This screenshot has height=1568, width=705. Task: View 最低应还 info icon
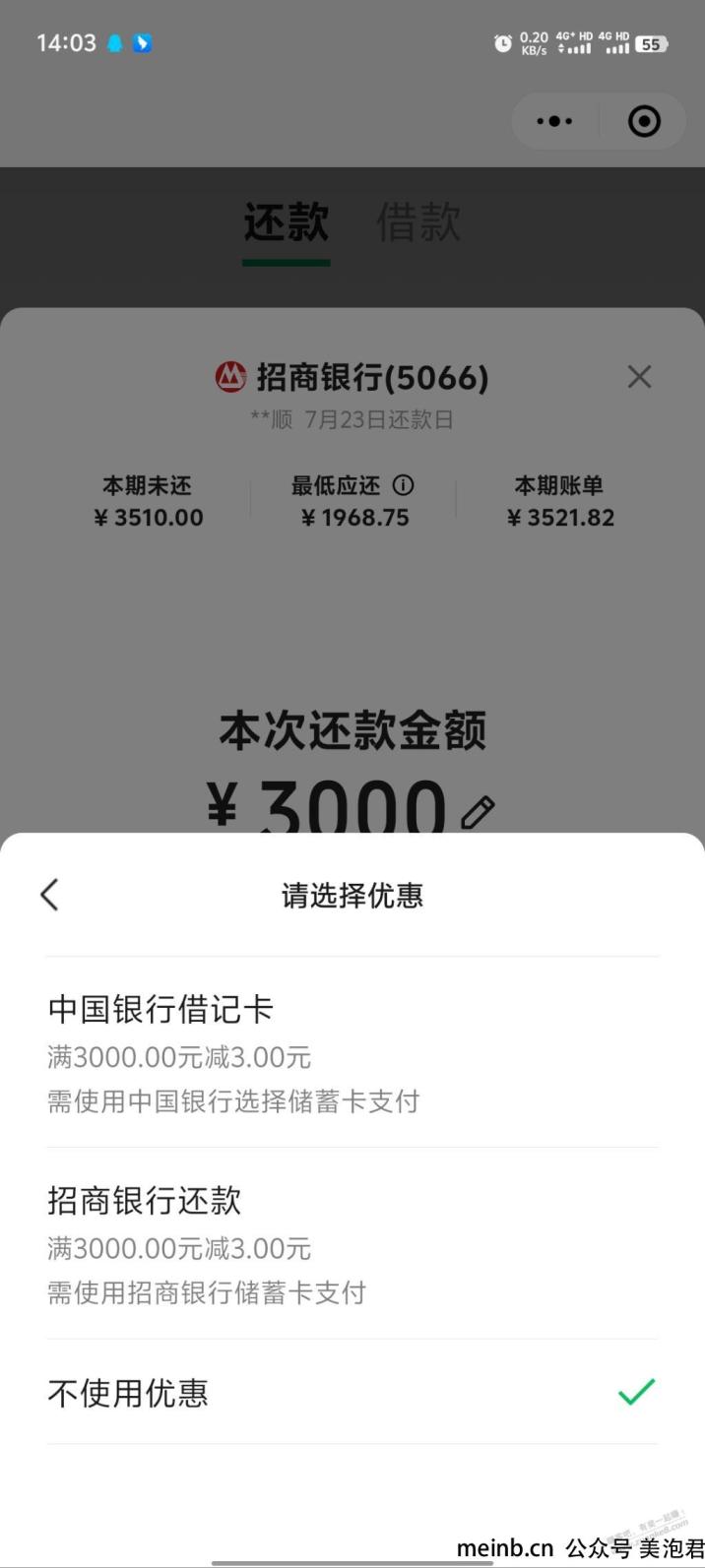pos(403,485)
